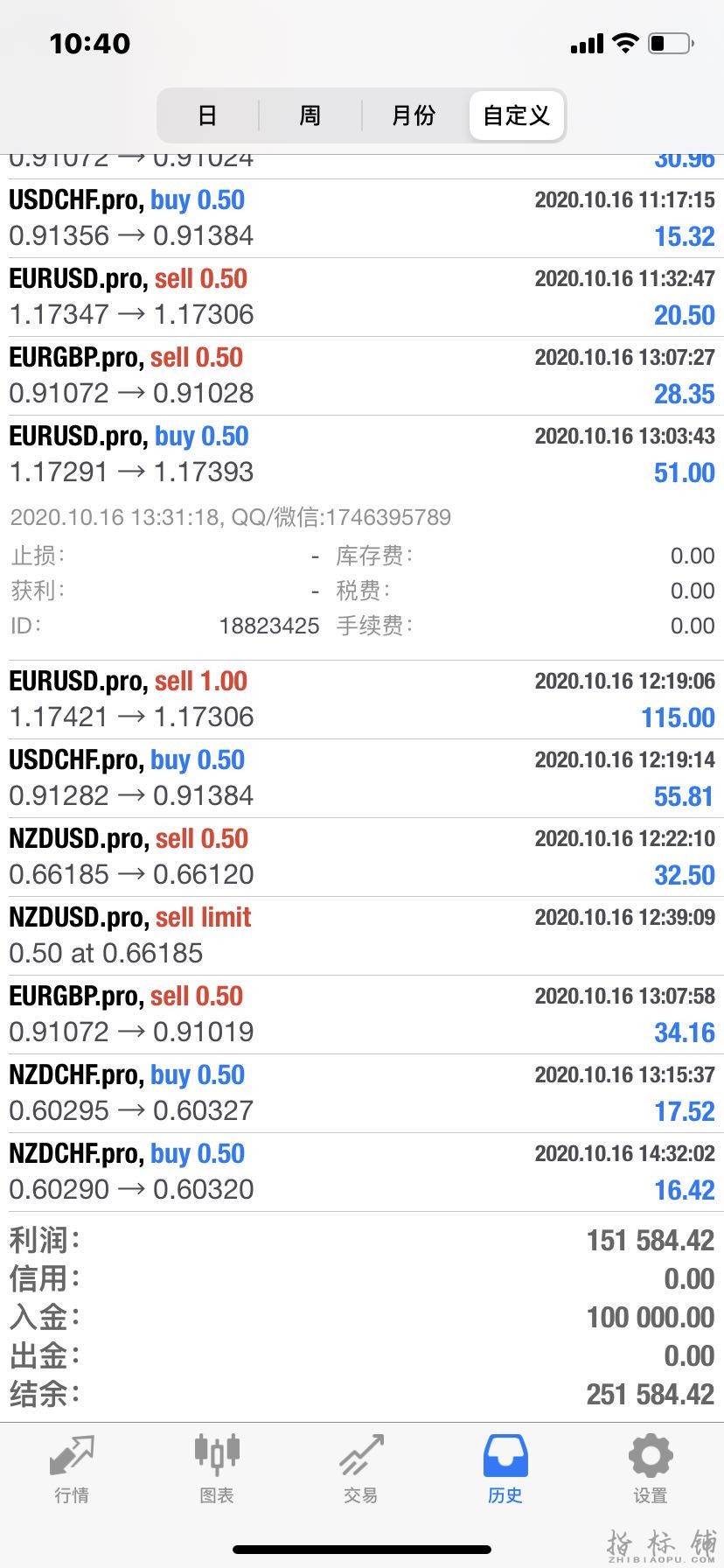The width and height of the screenshot is (724, 1568).
Task: Go to the 图表 chart tab
Action: tap(217, 1470)
